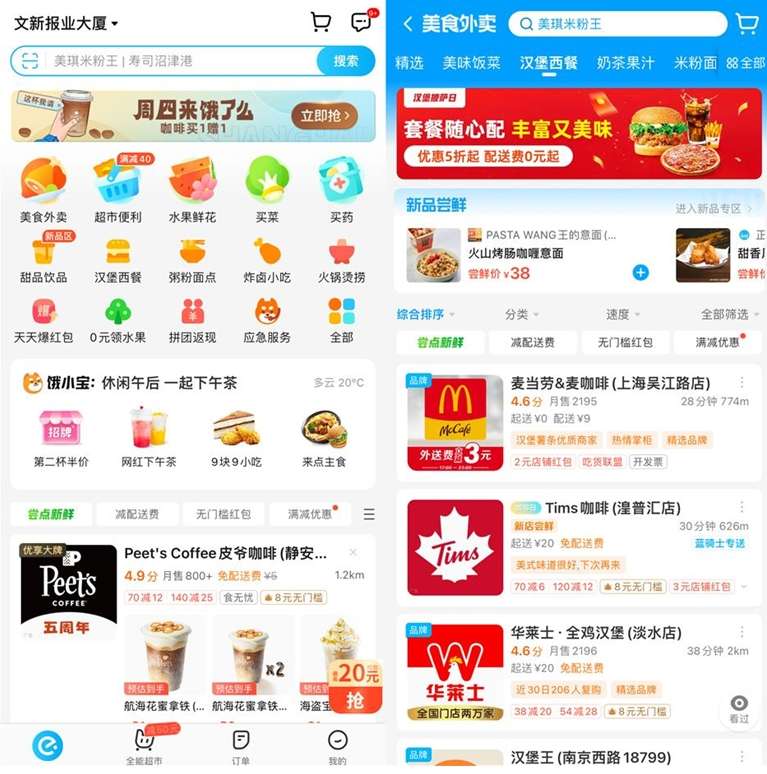This screenshot has width=767, height=774.
Task: Open the 文新报业大厦 address dropdown
Action: (x=66, y=23)
